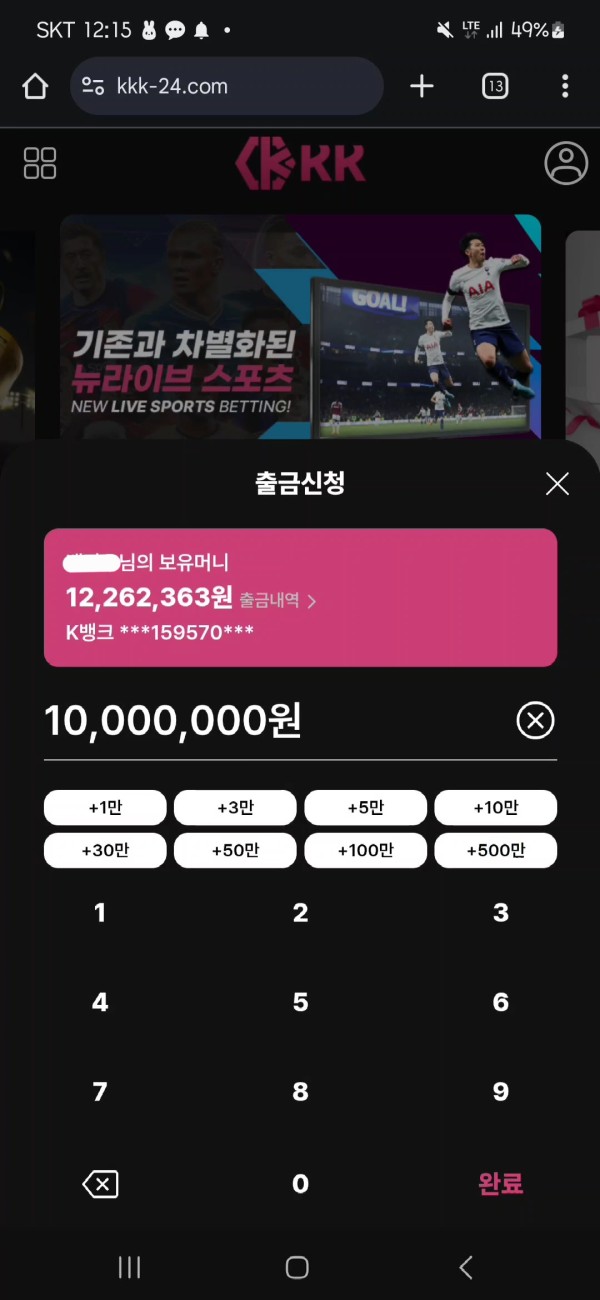The width and height of the screenshot is (600, 1300).
Task: Add +5만 to the amount
Action: pyautogui.click(x=365, y=808)
